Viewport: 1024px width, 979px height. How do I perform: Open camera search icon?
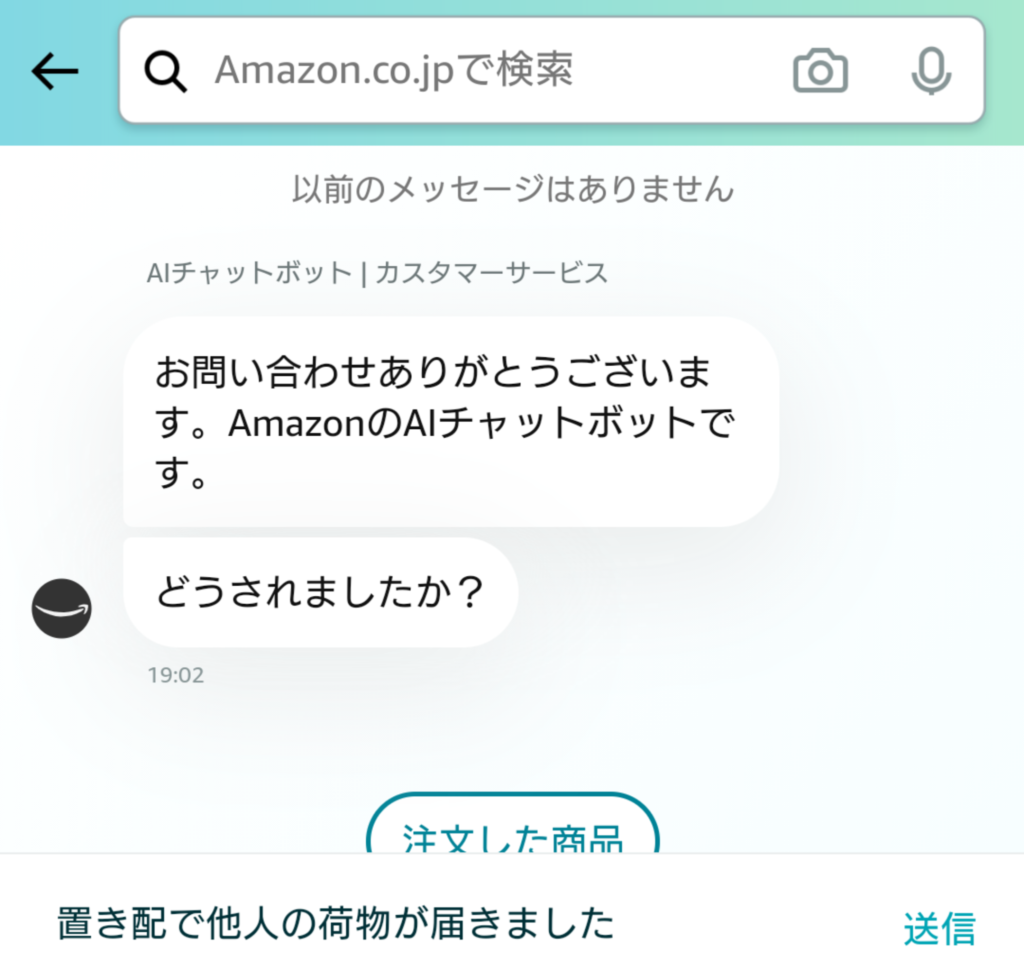(x=820, y=71)
